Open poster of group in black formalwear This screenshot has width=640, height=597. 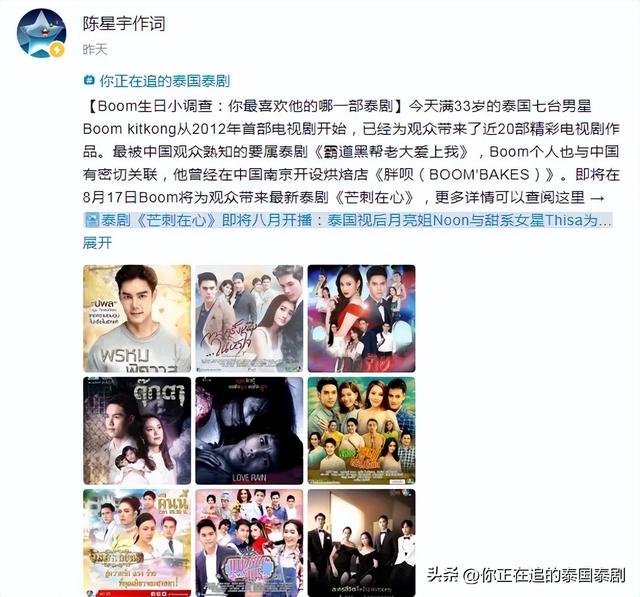pyautogui.click(x=360, y=540)
